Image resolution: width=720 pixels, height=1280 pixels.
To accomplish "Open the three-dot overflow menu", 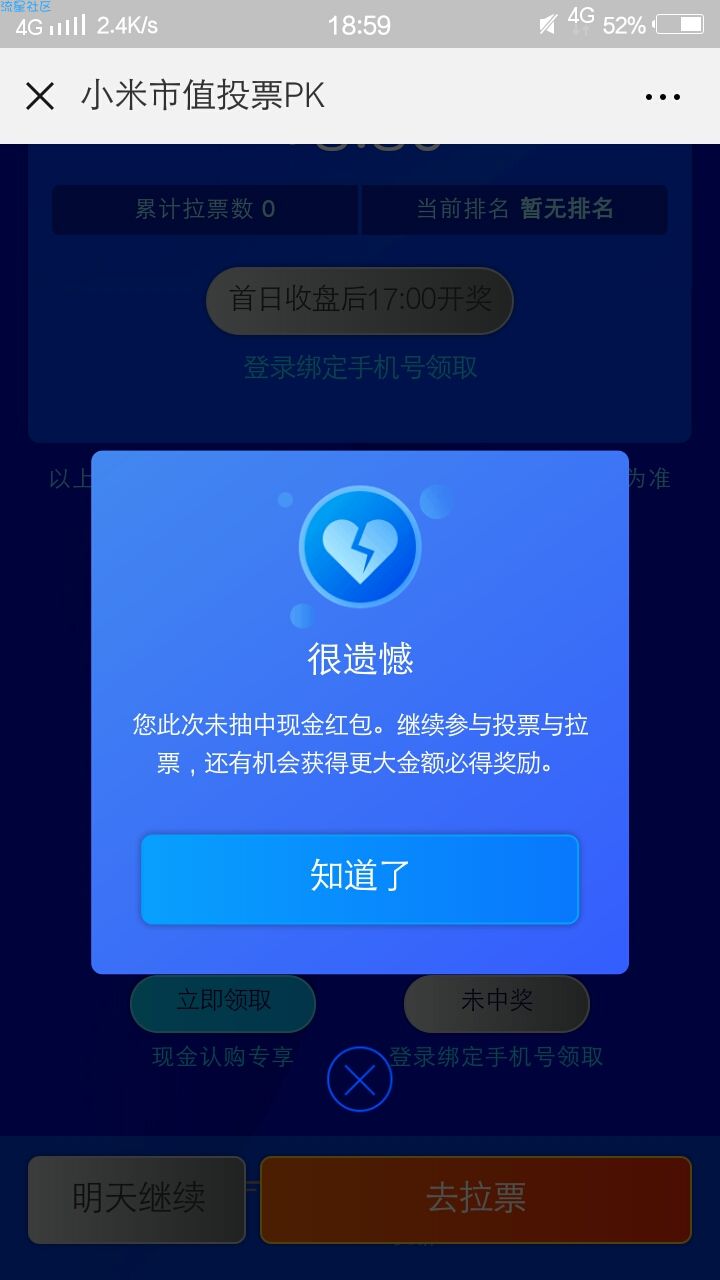I will (x=663, y=97).
